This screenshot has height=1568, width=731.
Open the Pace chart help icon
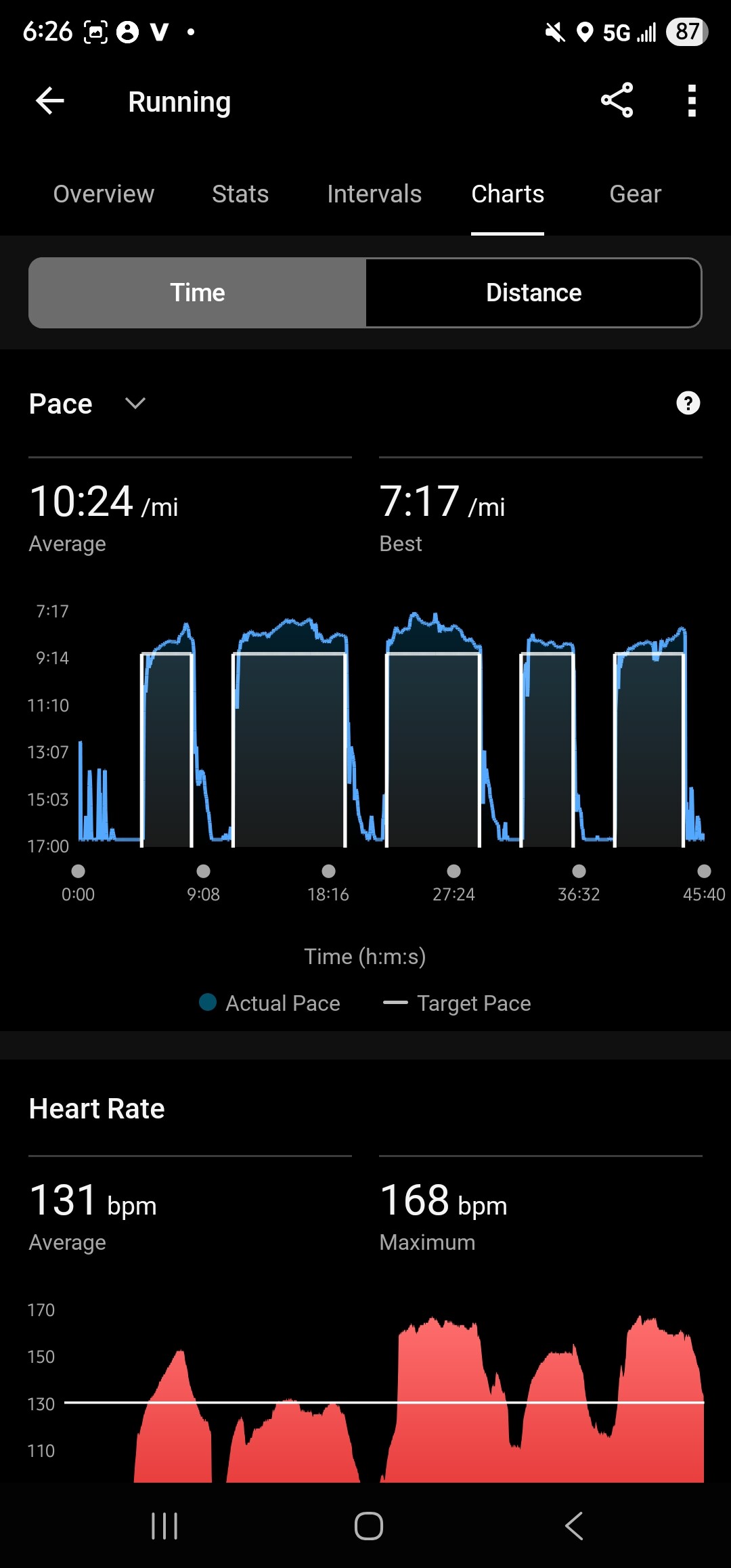[688, 404]
